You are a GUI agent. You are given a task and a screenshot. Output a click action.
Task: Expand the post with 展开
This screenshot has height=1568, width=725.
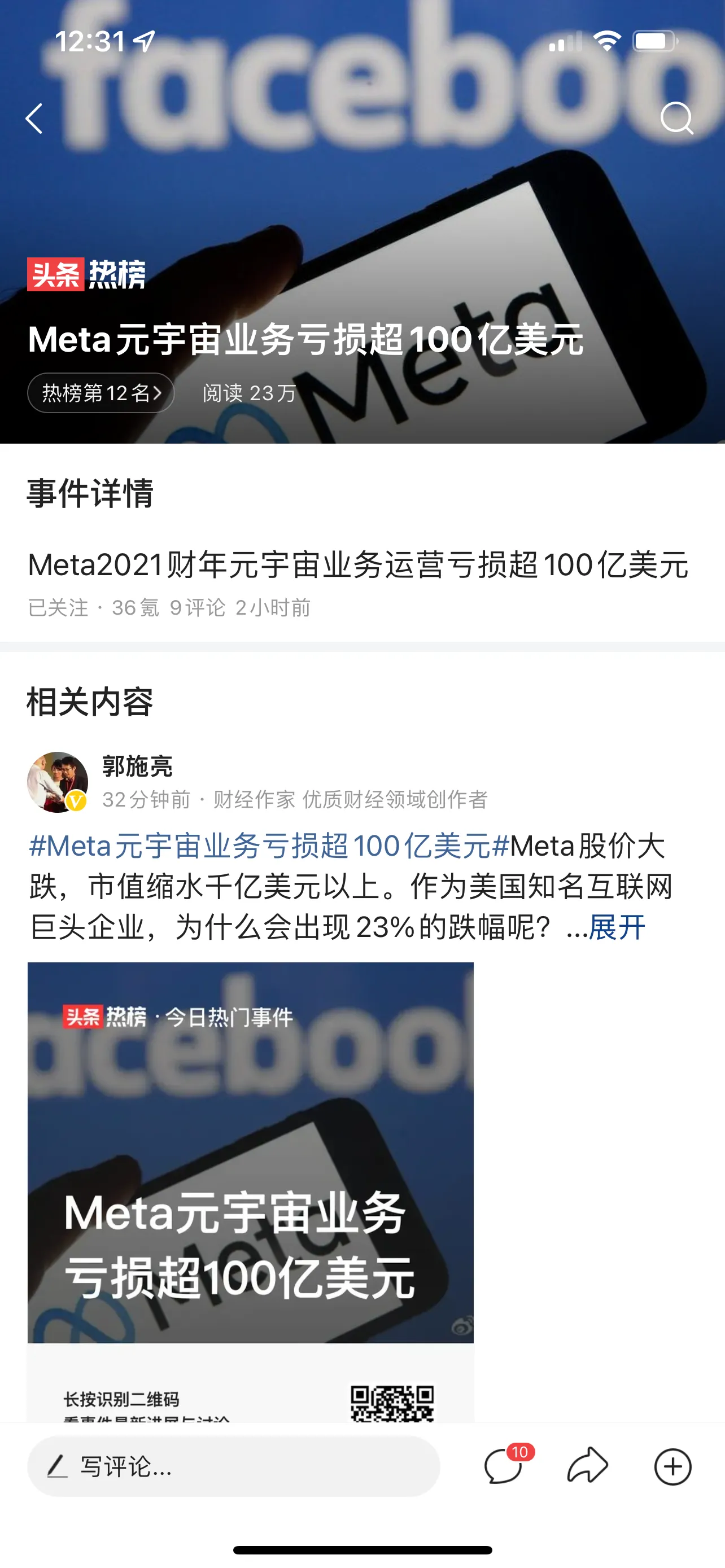click(616, 928)
